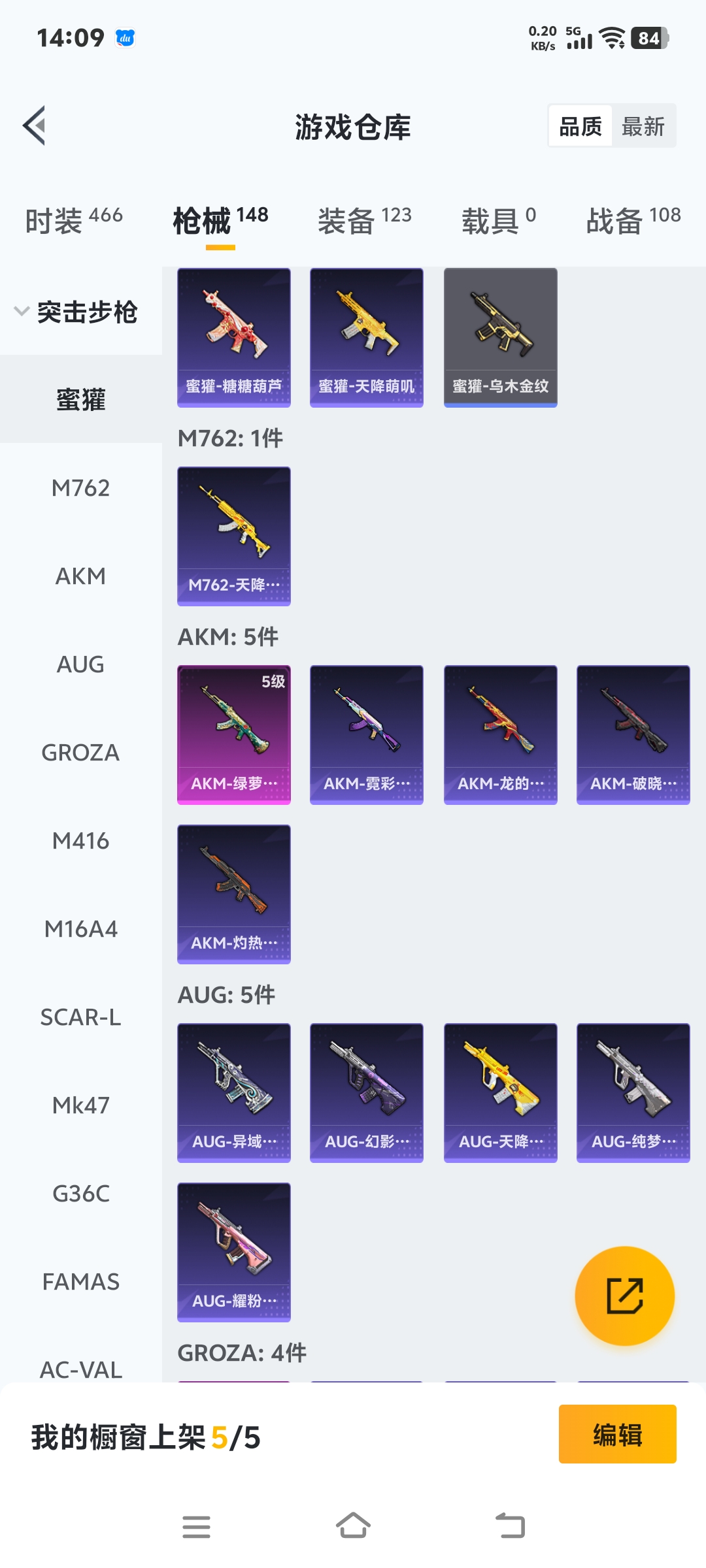Tap the 编辑 button

pyautogui.click(x=617, y=1434)
